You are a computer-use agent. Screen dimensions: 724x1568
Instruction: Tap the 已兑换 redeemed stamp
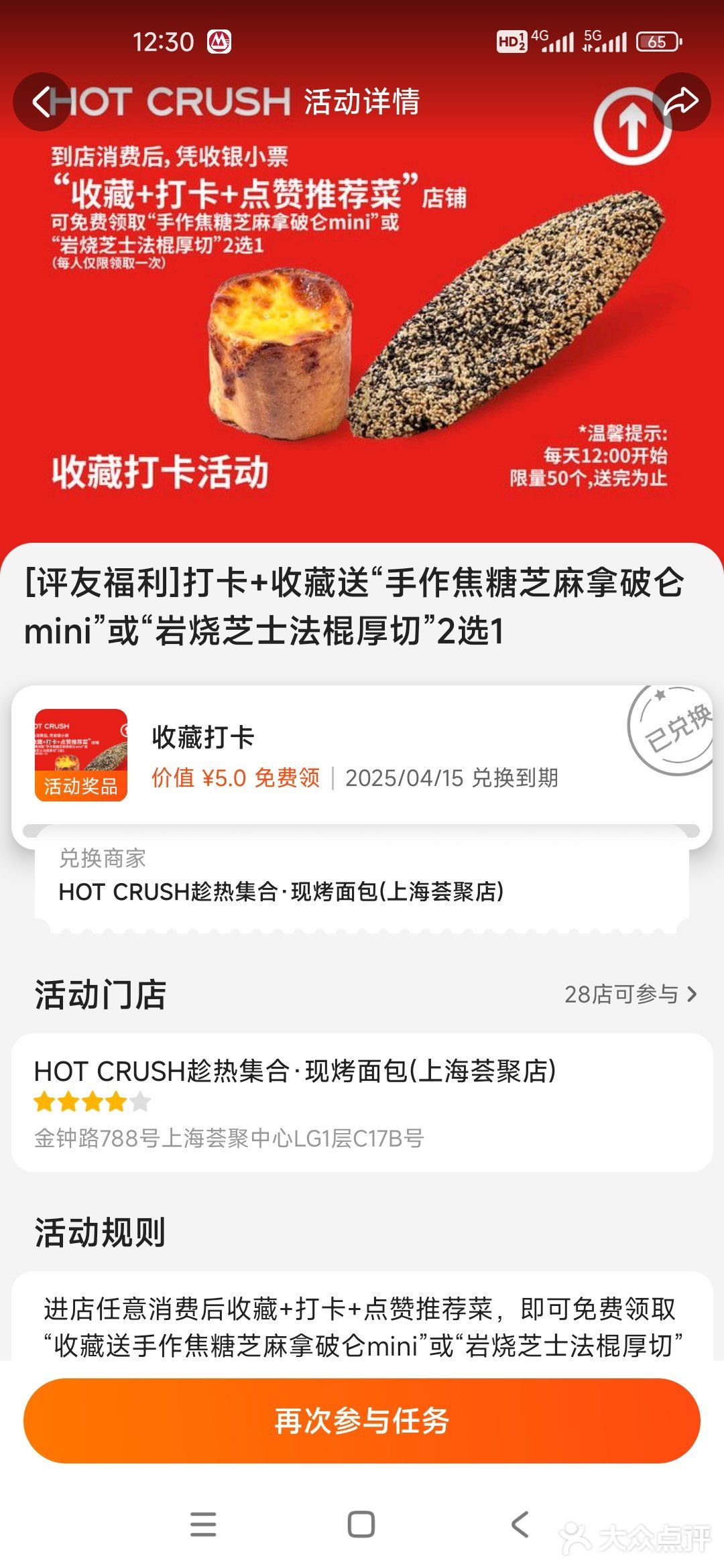pos(670,730)
